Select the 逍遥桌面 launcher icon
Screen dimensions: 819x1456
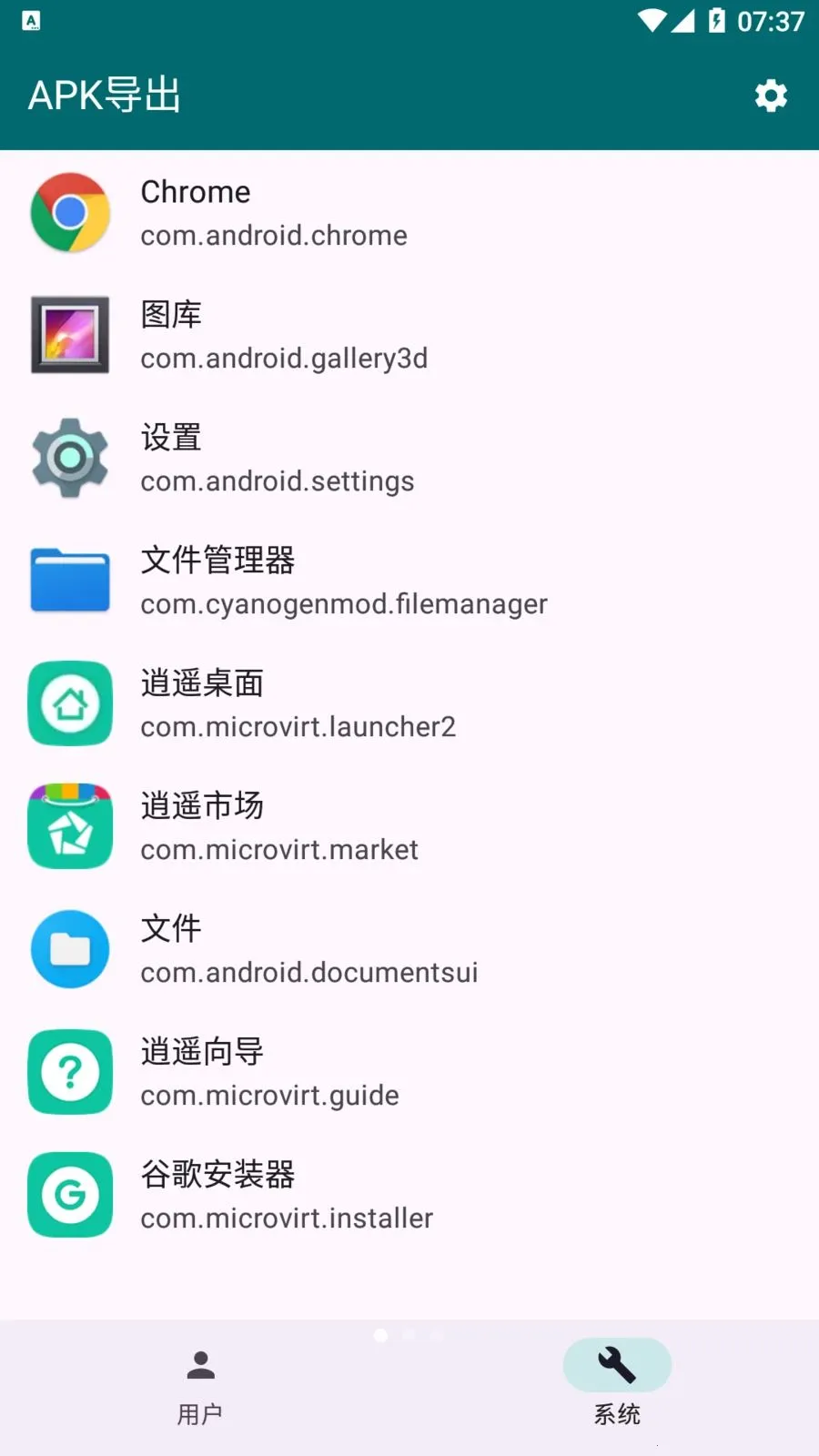70,703
